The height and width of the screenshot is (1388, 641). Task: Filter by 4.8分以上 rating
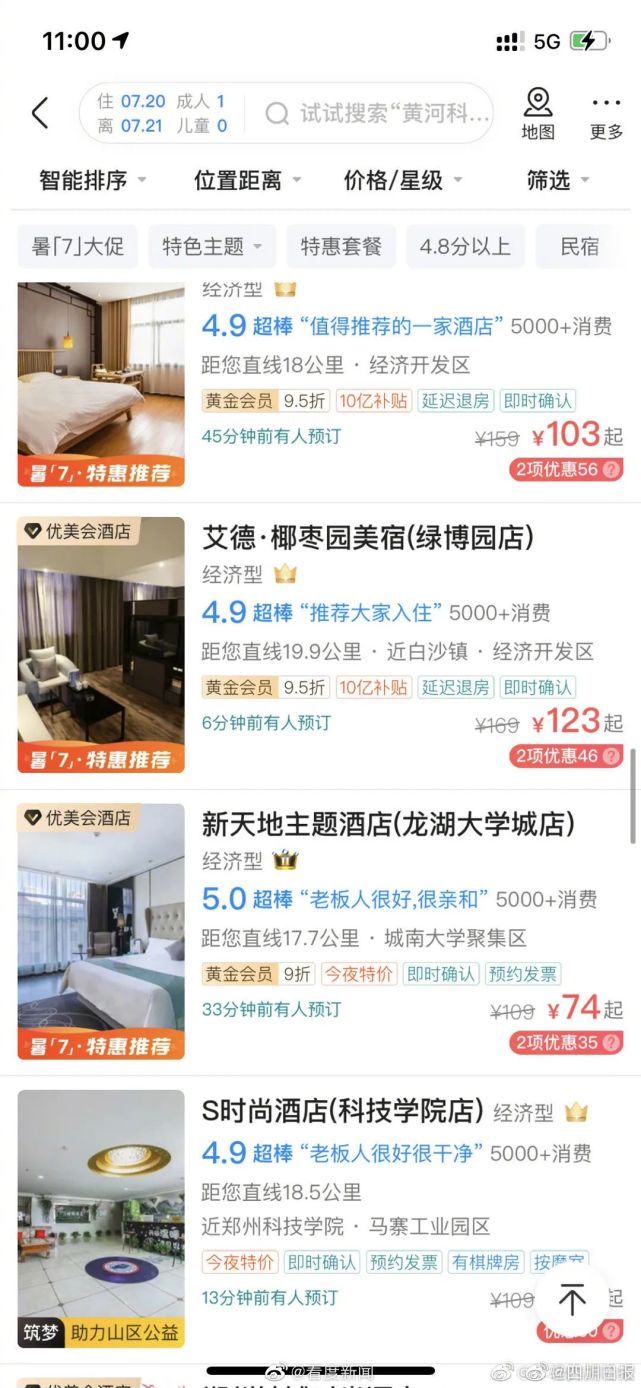[465, 246]
